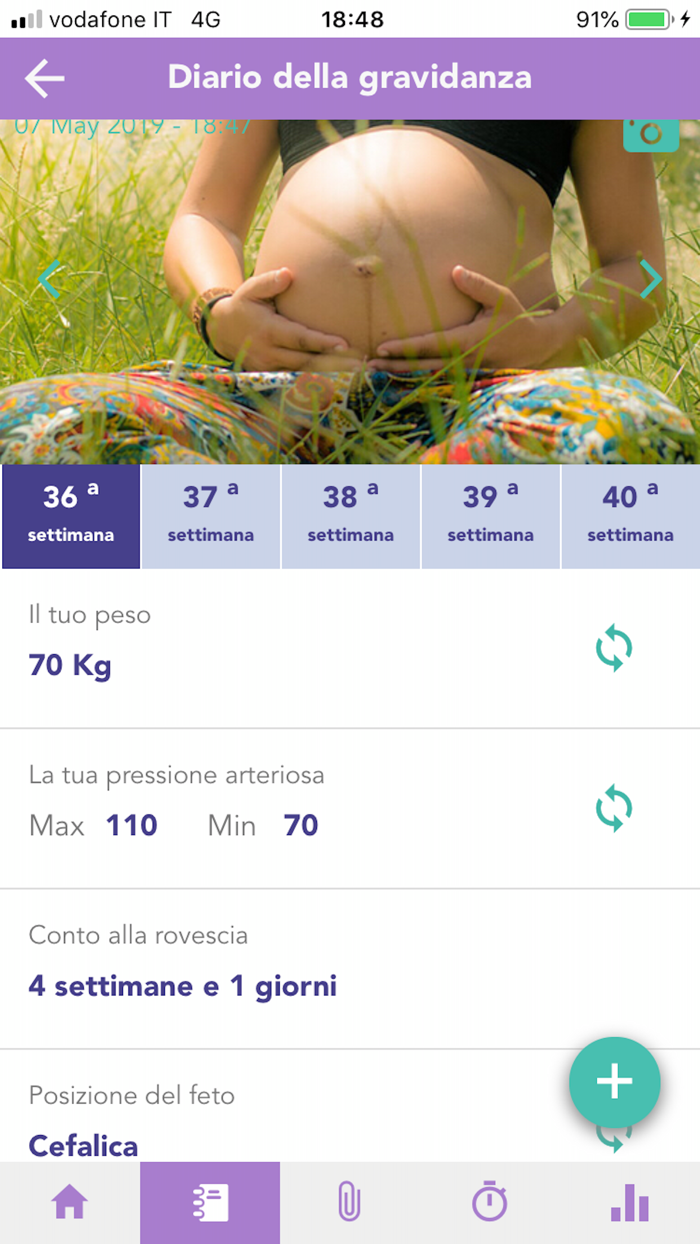Tap the plus floating action button

pyautogui.click(x=614, y=1082)
